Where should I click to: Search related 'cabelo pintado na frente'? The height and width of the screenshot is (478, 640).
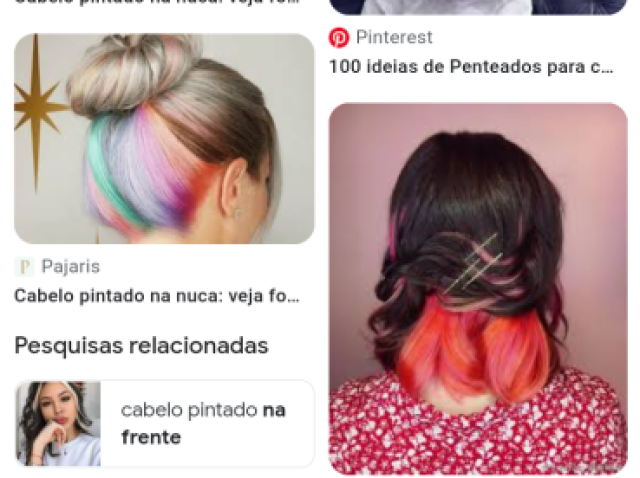tap(165, 423)
